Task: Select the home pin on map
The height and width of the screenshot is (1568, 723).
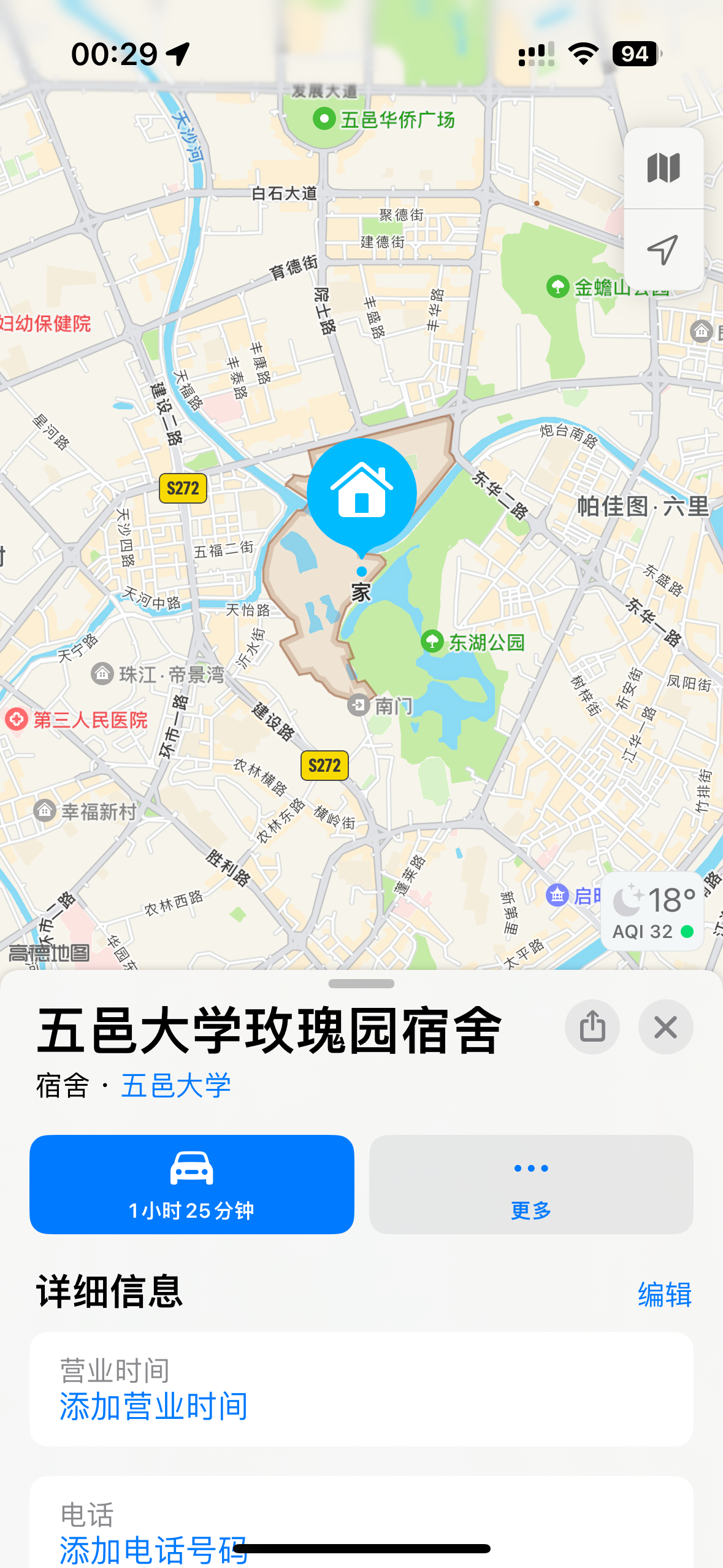Action: point(362,493)
